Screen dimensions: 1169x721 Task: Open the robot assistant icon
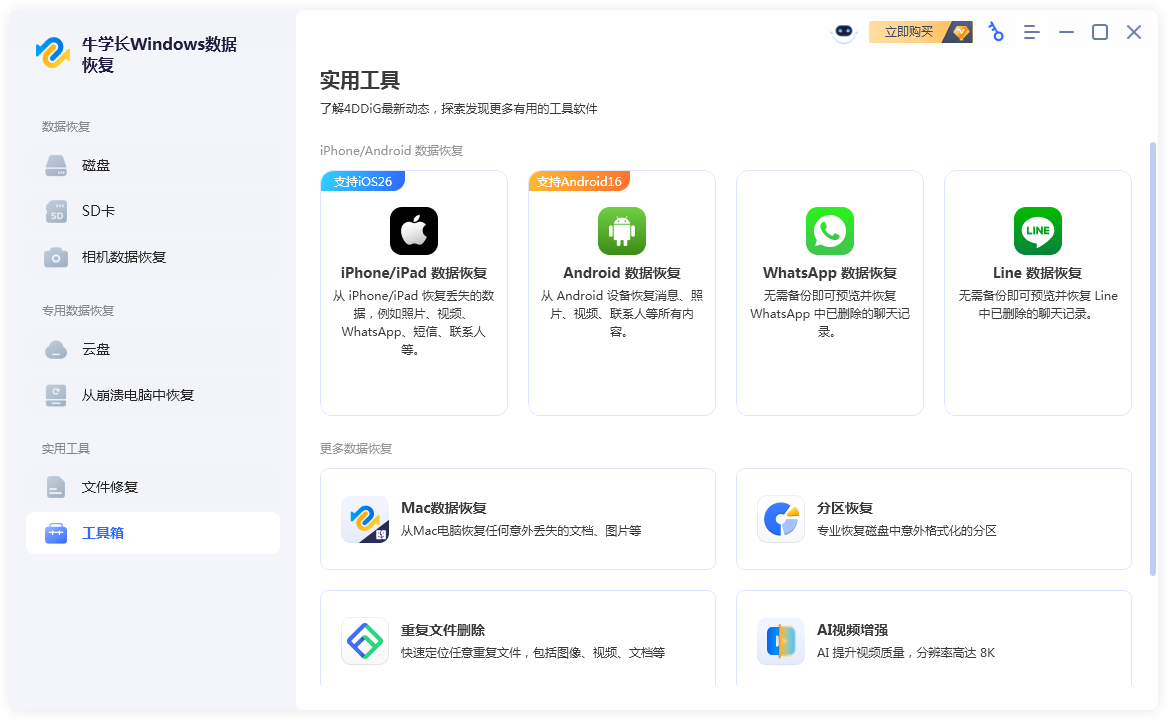[x=845, y=32]
